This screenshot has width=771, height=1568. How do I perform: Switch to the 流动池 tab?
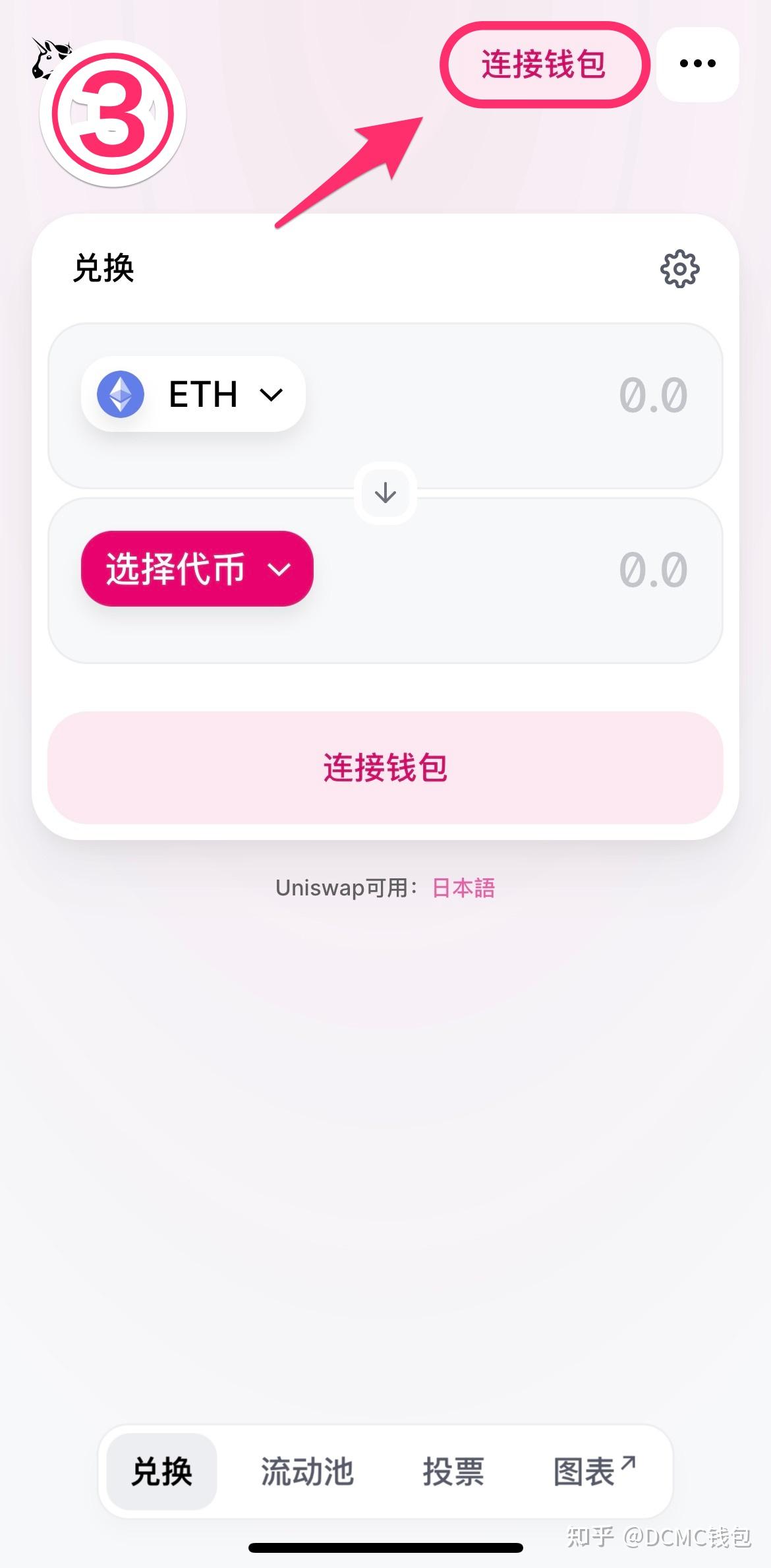pos(308,1471)
